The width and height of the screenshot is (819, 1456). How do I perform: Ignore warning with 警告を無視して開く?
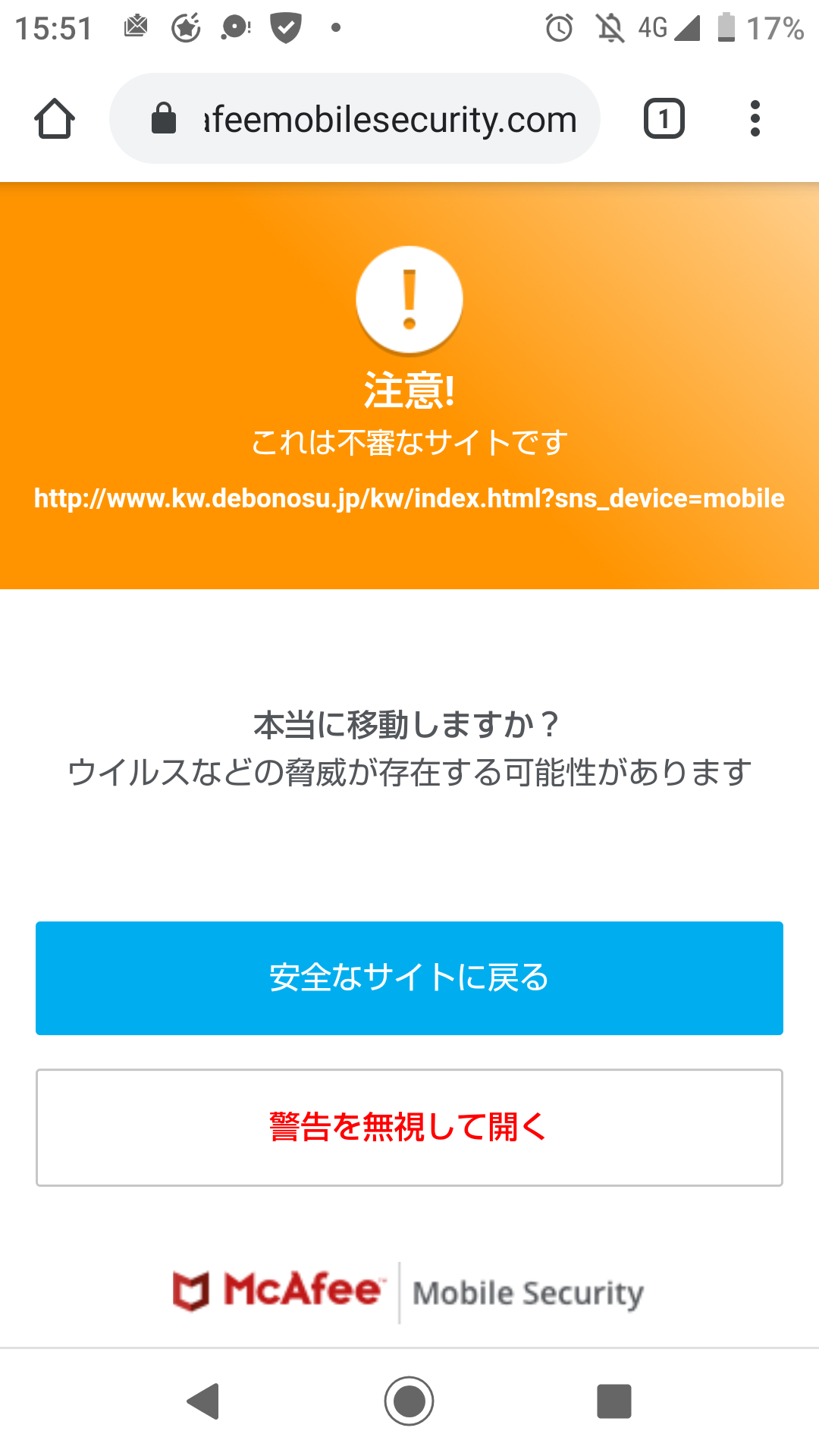coord(409,1127)
